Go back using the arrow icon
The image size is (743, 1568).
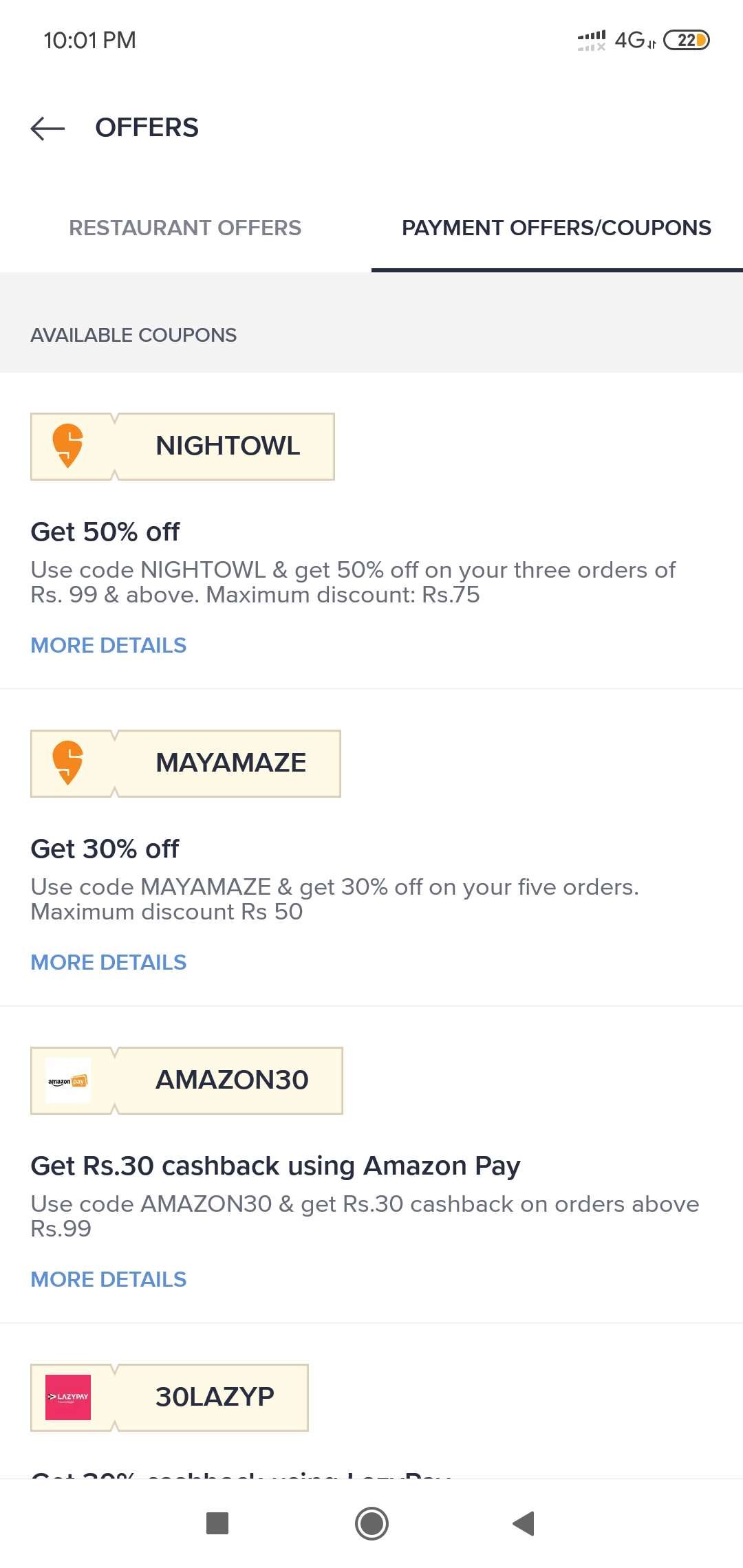(47, 128)
